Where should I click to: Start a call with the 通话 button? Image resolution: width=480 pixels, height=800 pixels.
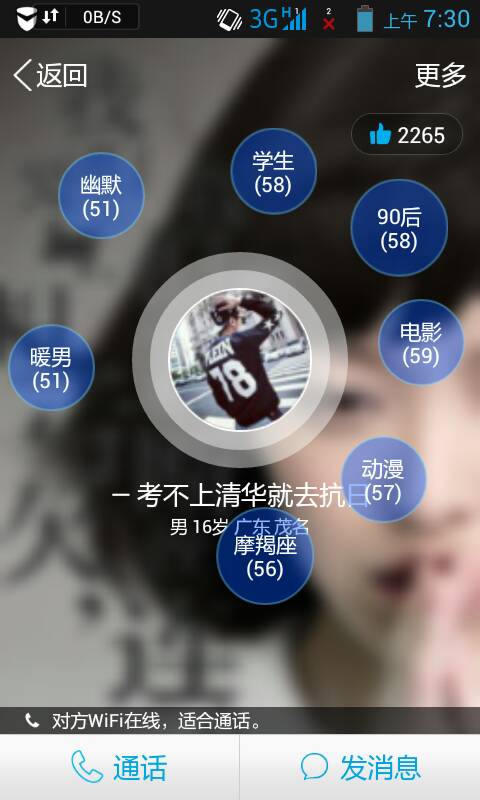click(119, 767)
